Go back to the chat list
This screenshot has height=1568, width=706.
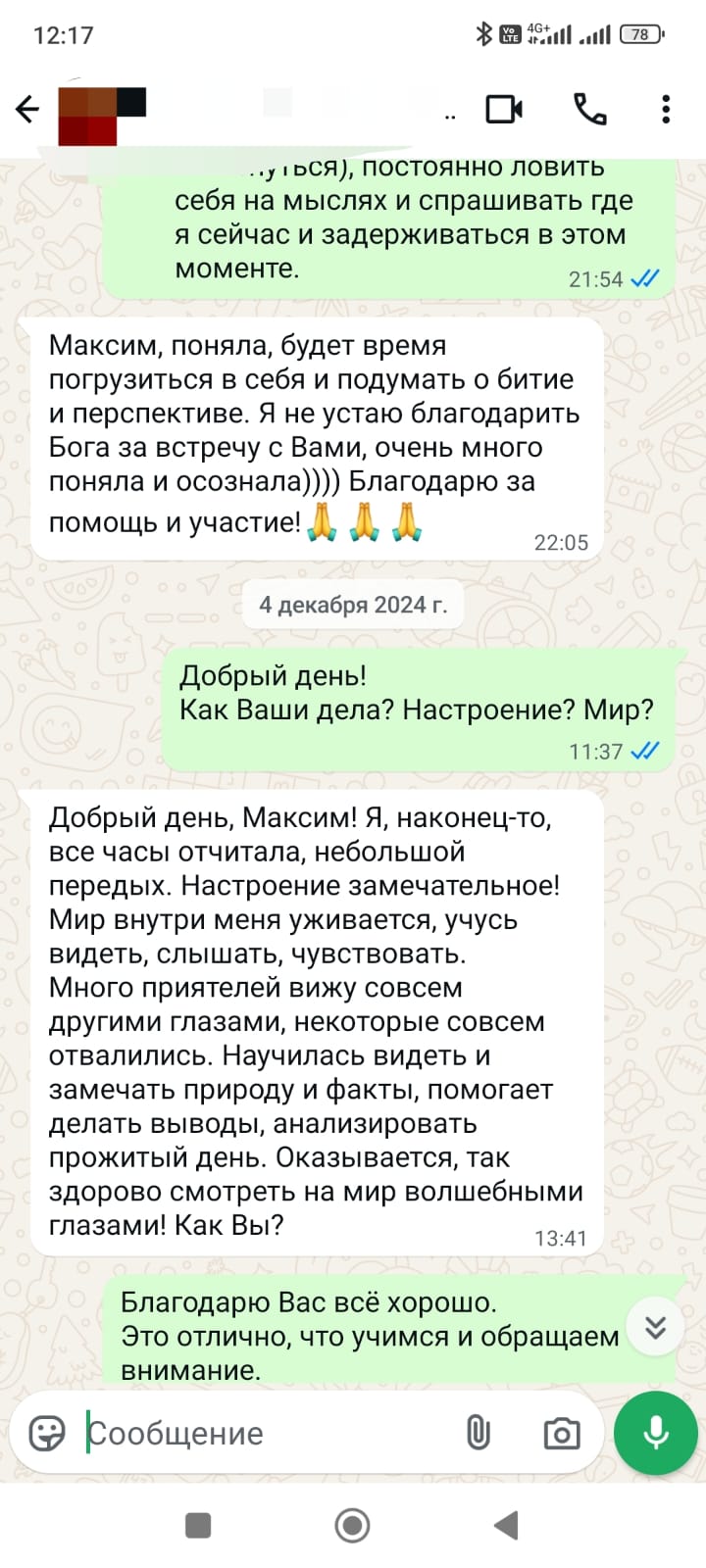(x=27, y=109)
